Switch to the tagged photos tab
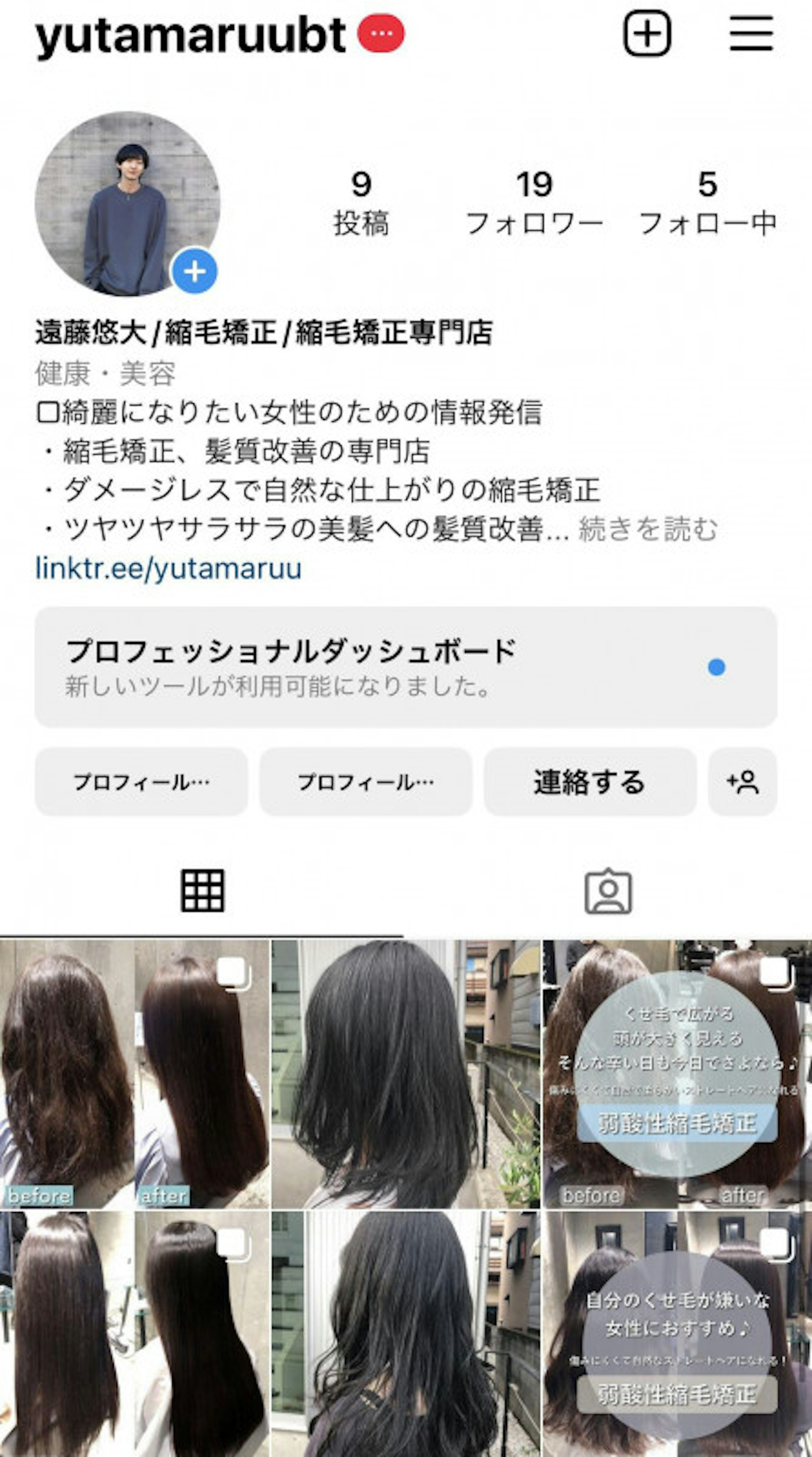Screen dimensions: 812x1457 (x=608, y=891)
